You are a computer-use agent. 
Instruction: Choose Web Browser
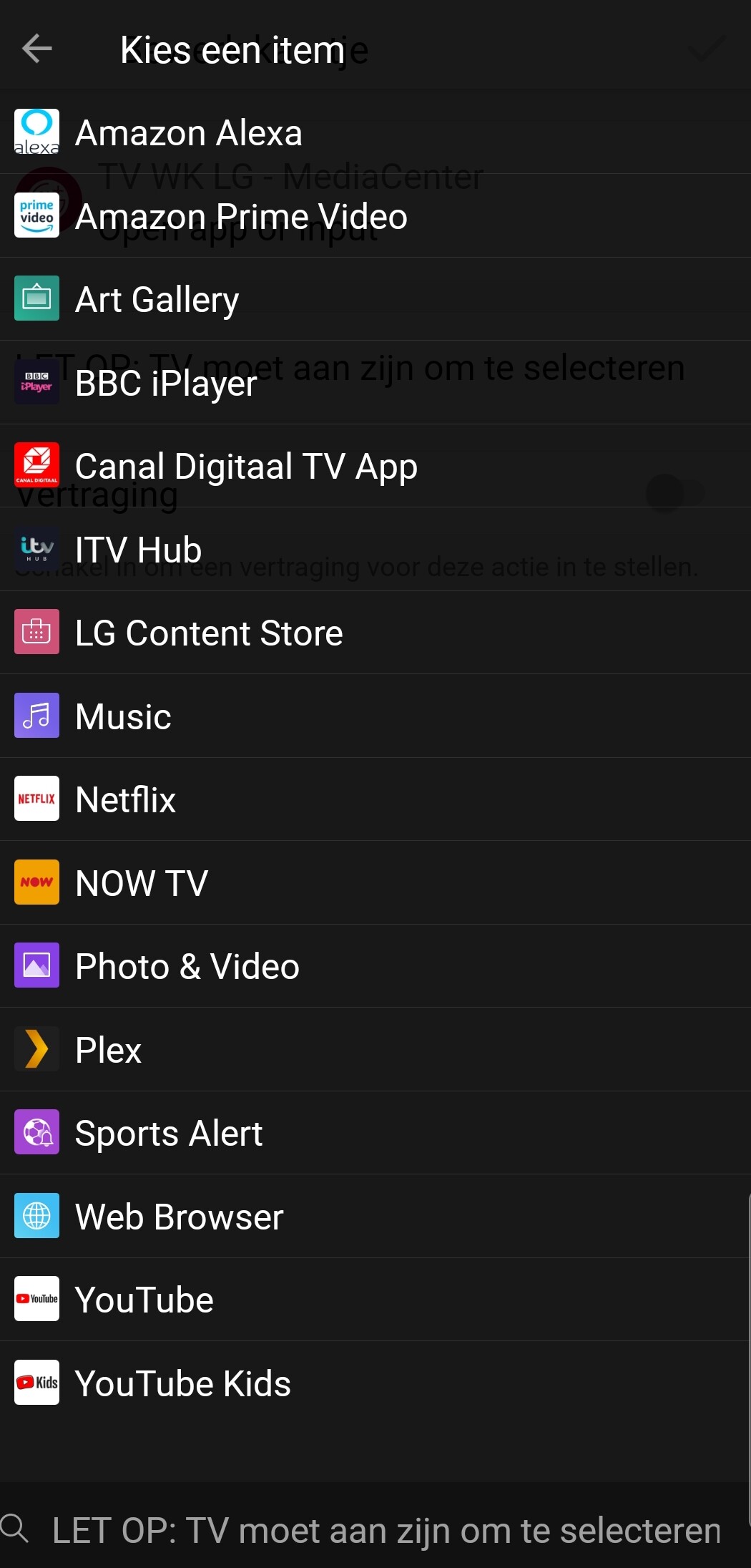click(180, 1217)
